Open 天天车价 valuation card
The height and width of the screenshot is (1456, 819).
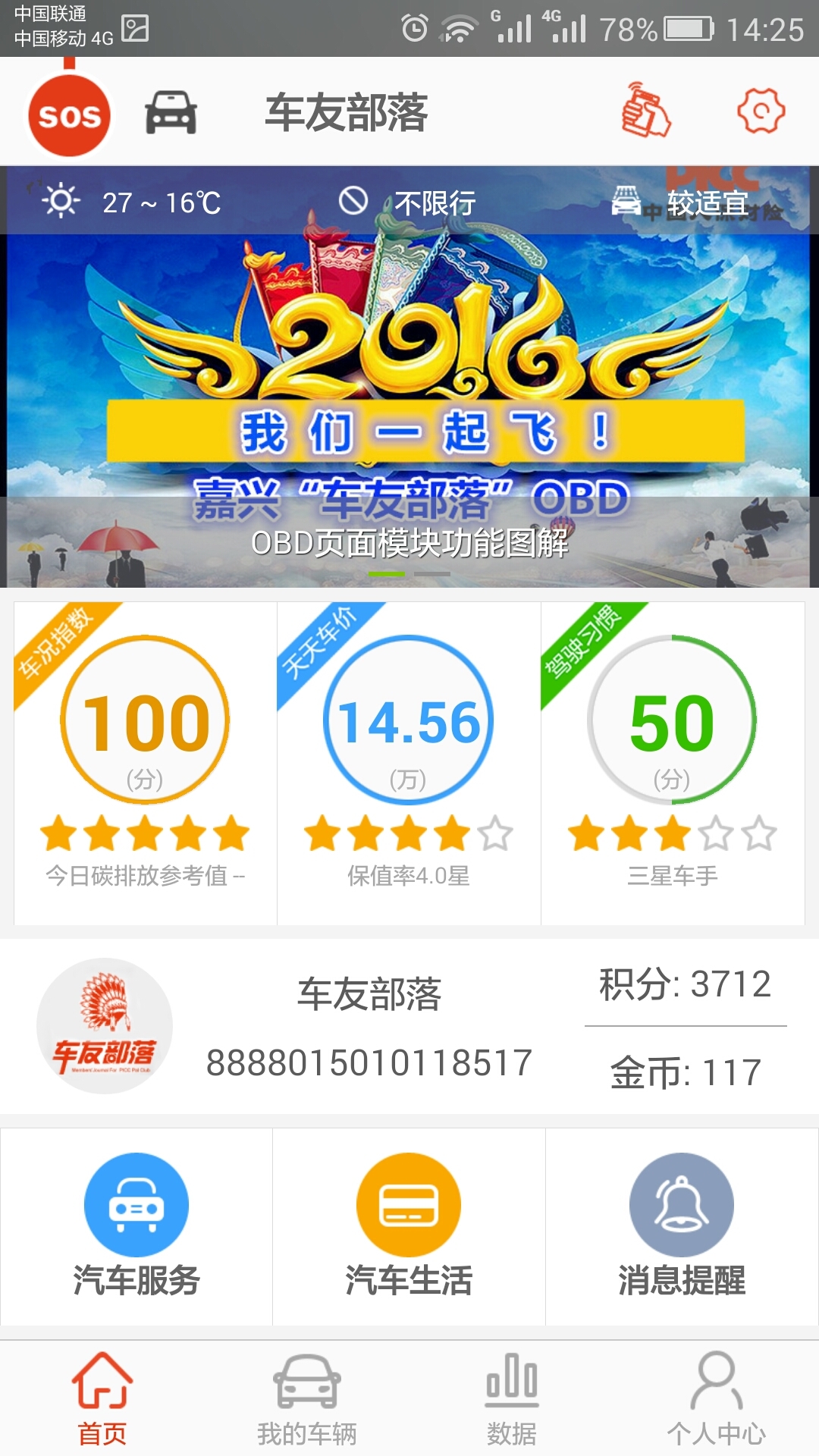click(x=409, y=762)
